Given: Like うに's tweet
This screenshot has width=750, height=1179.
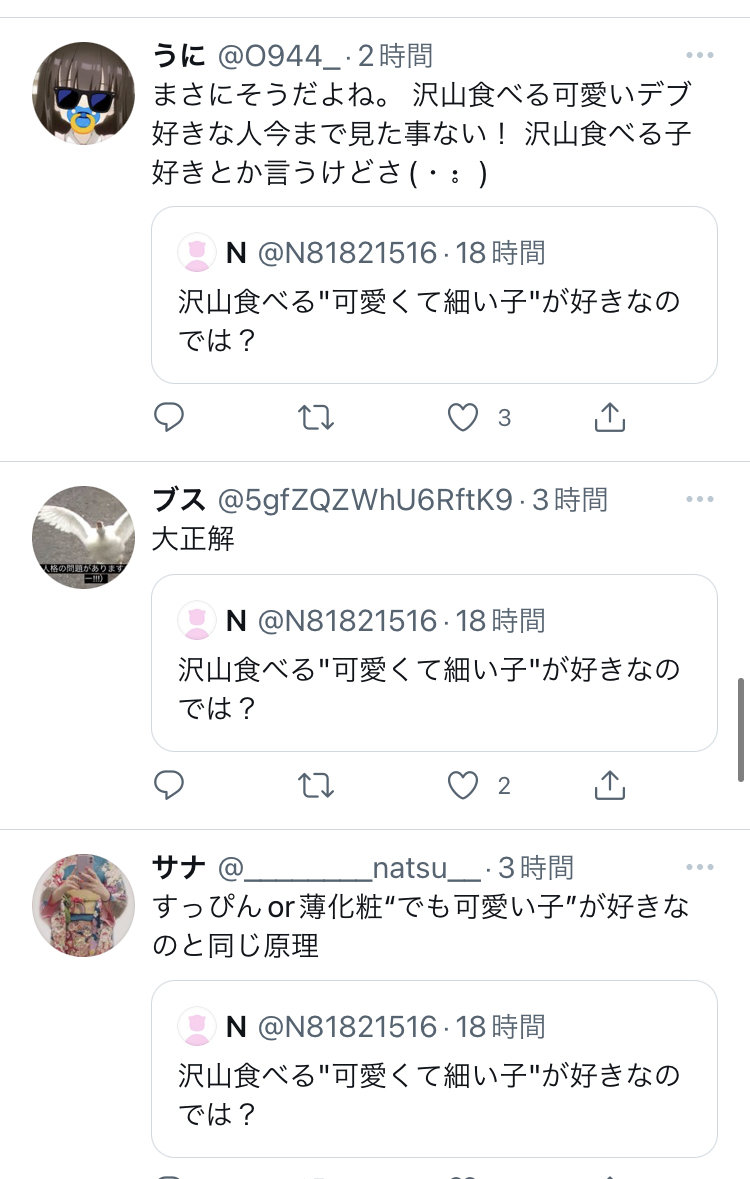Looking at the screenshot, I should pyautogui.click(x=462, y=418).
